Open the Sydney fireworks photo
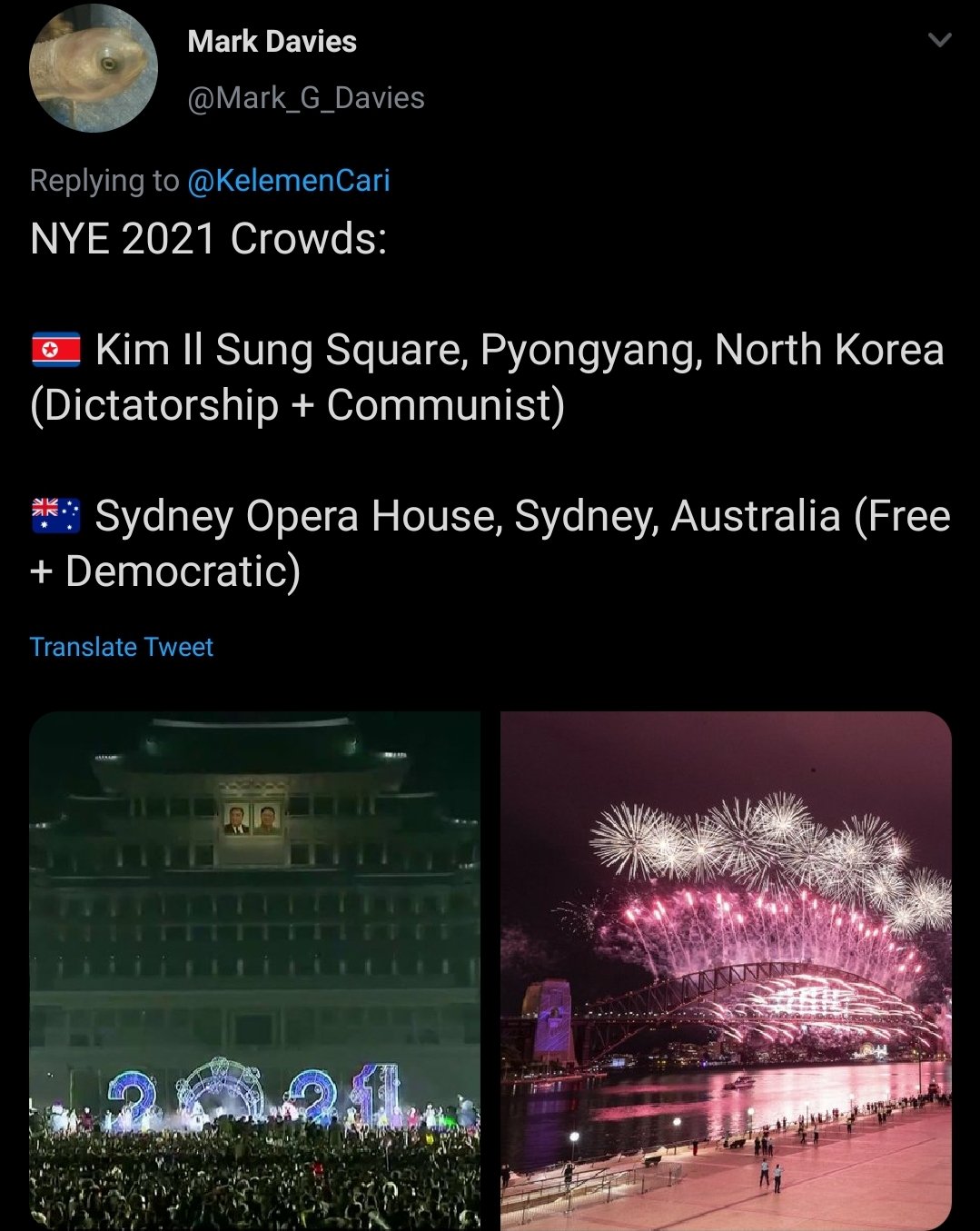The height and width of the screenshot is (1231, 980). pos(726,969)
